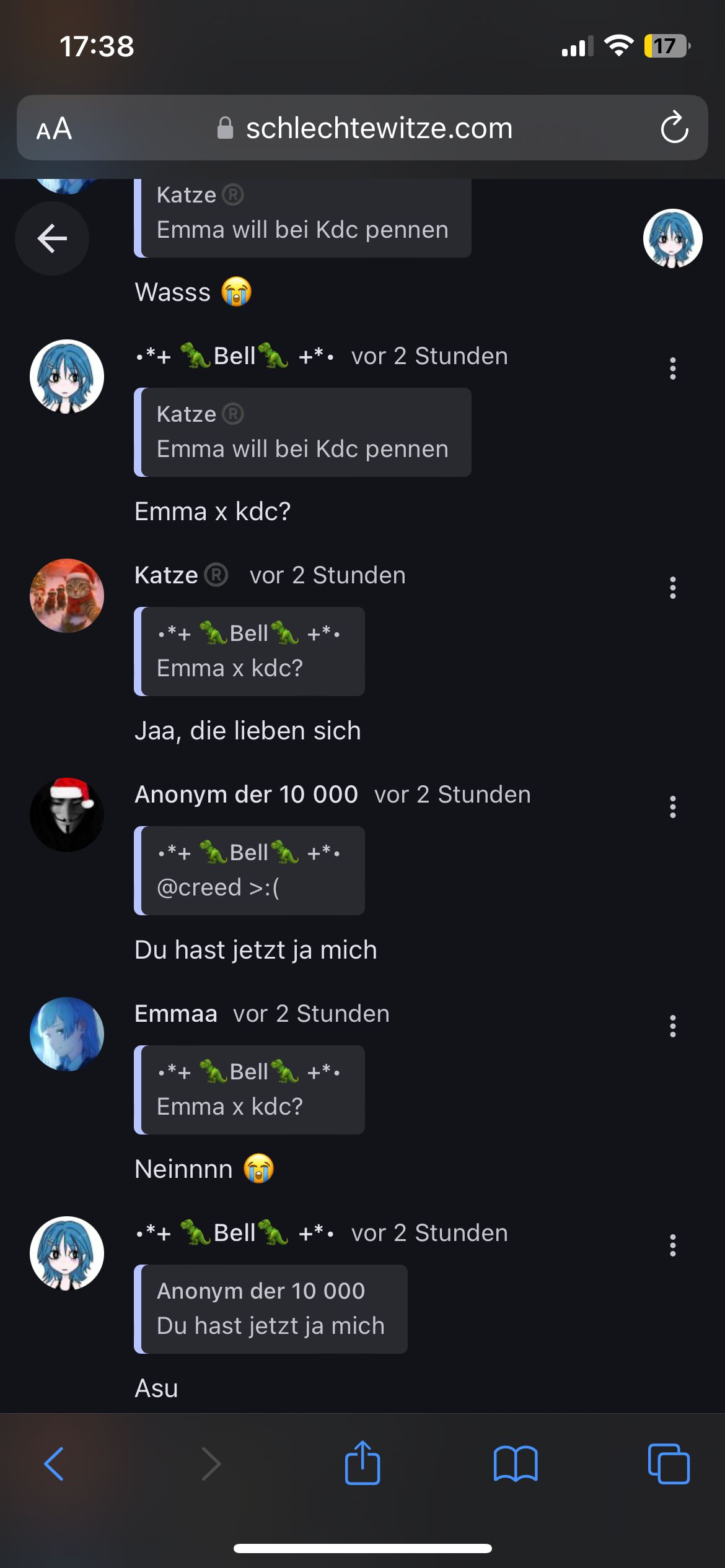The image size is (725, 1568).
Task: Jump to quoted "@creed >:(" message
Action: click(x=249, y=871)
